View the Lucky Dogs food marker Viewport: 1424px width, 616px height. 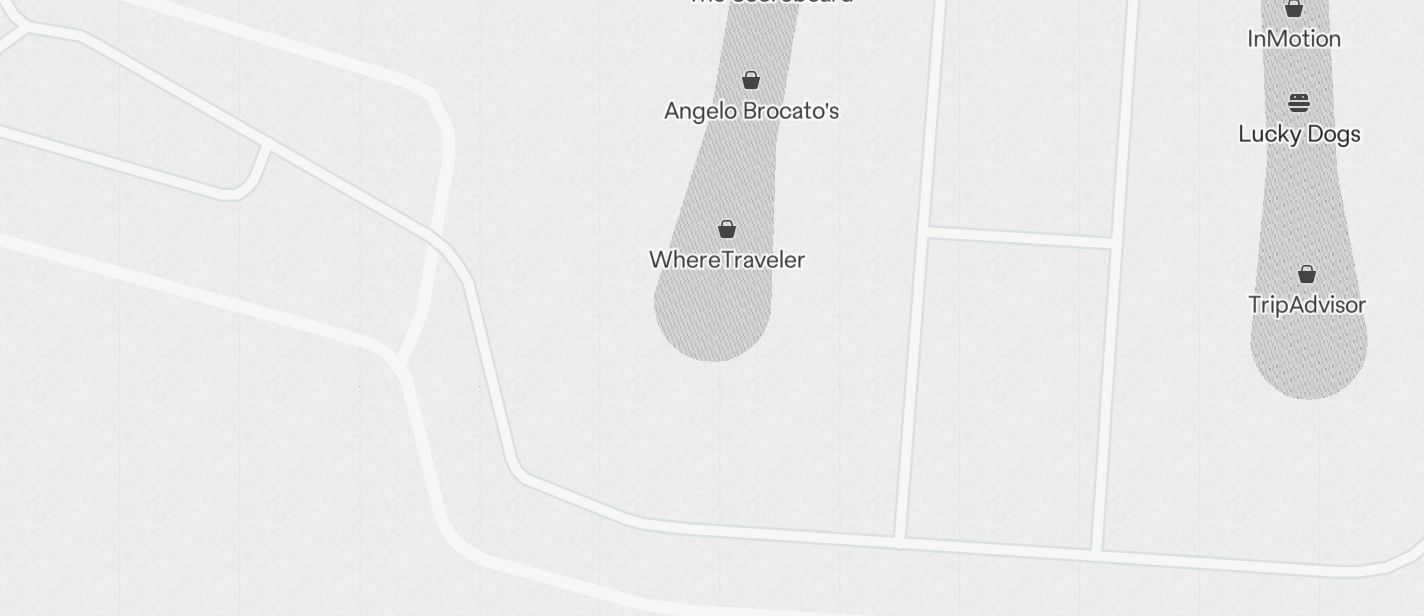[x=1299, y=104]
